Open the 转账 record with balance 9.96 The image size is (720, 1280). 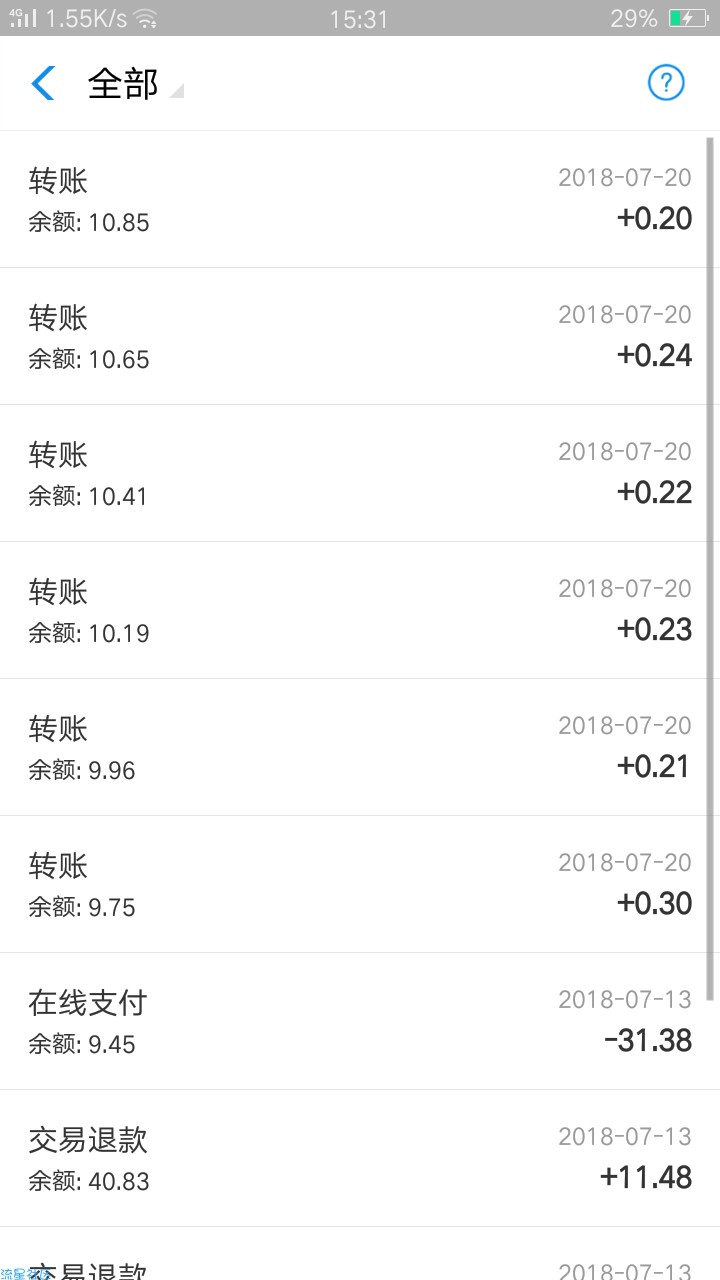(x=360, y=747)
